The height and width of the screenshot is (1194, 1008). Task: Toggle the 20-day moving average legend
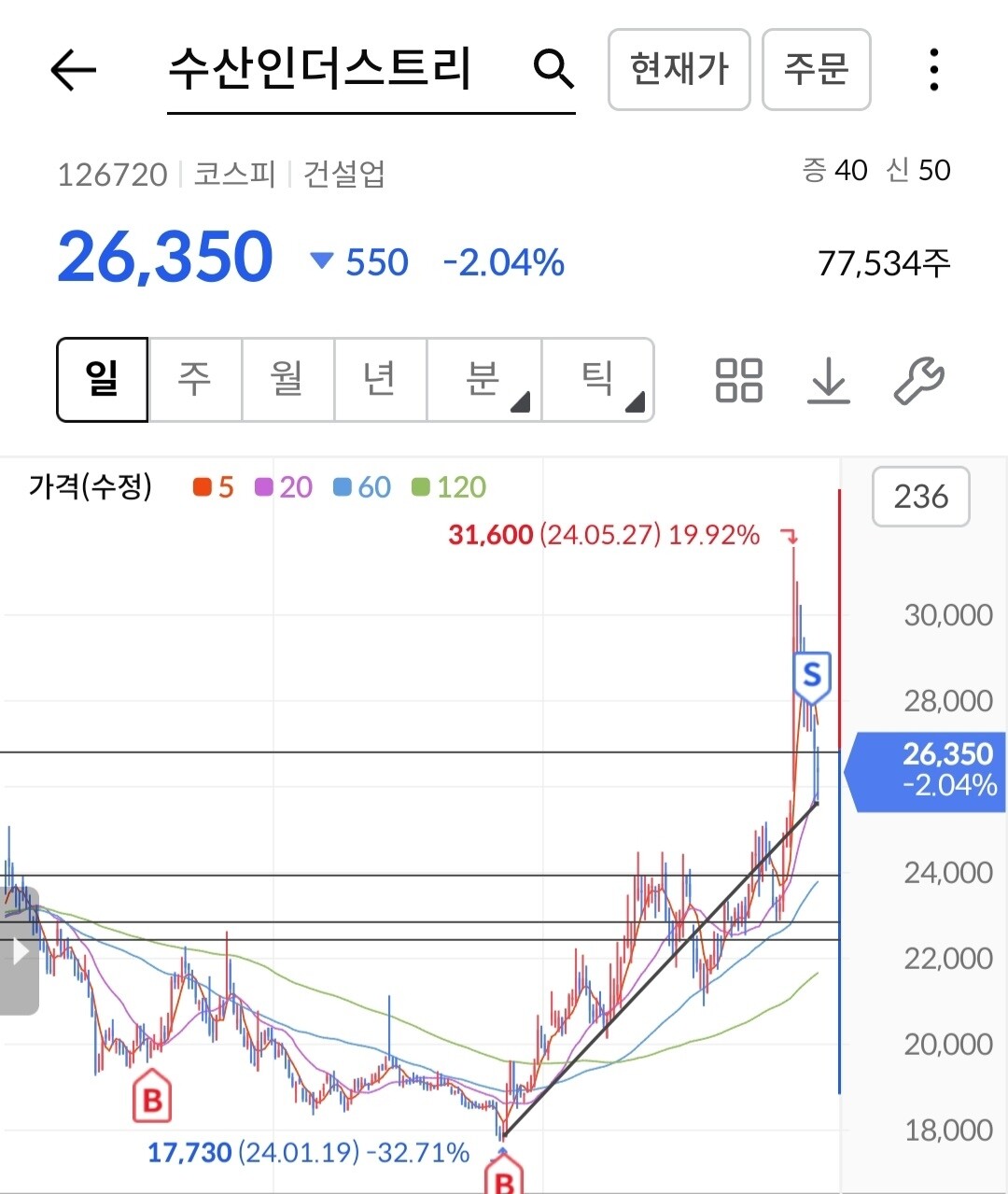tap(282, 486)
